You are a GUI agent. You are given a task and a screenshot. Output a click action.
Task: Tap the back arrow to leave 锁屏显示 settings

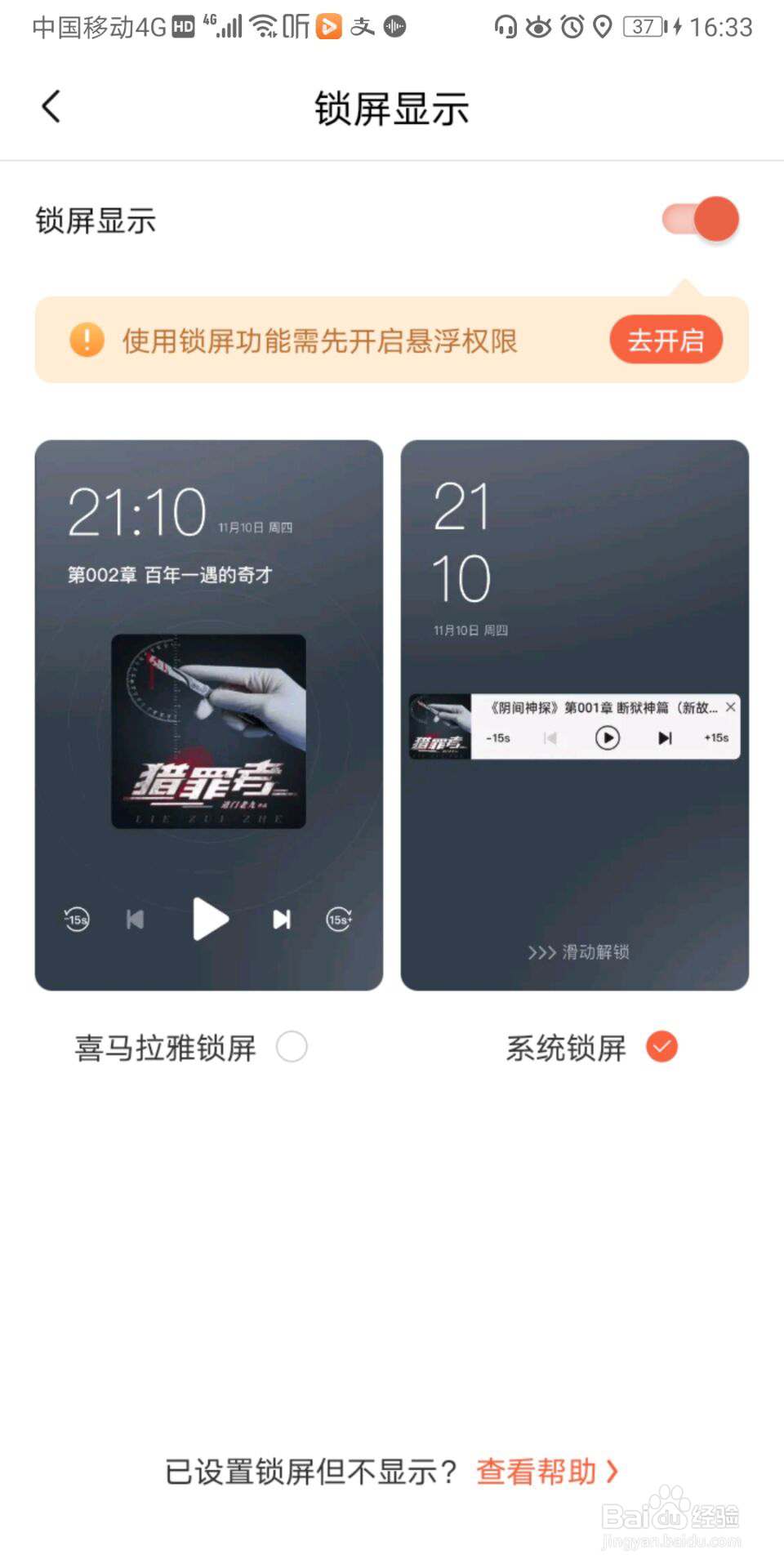51,106
